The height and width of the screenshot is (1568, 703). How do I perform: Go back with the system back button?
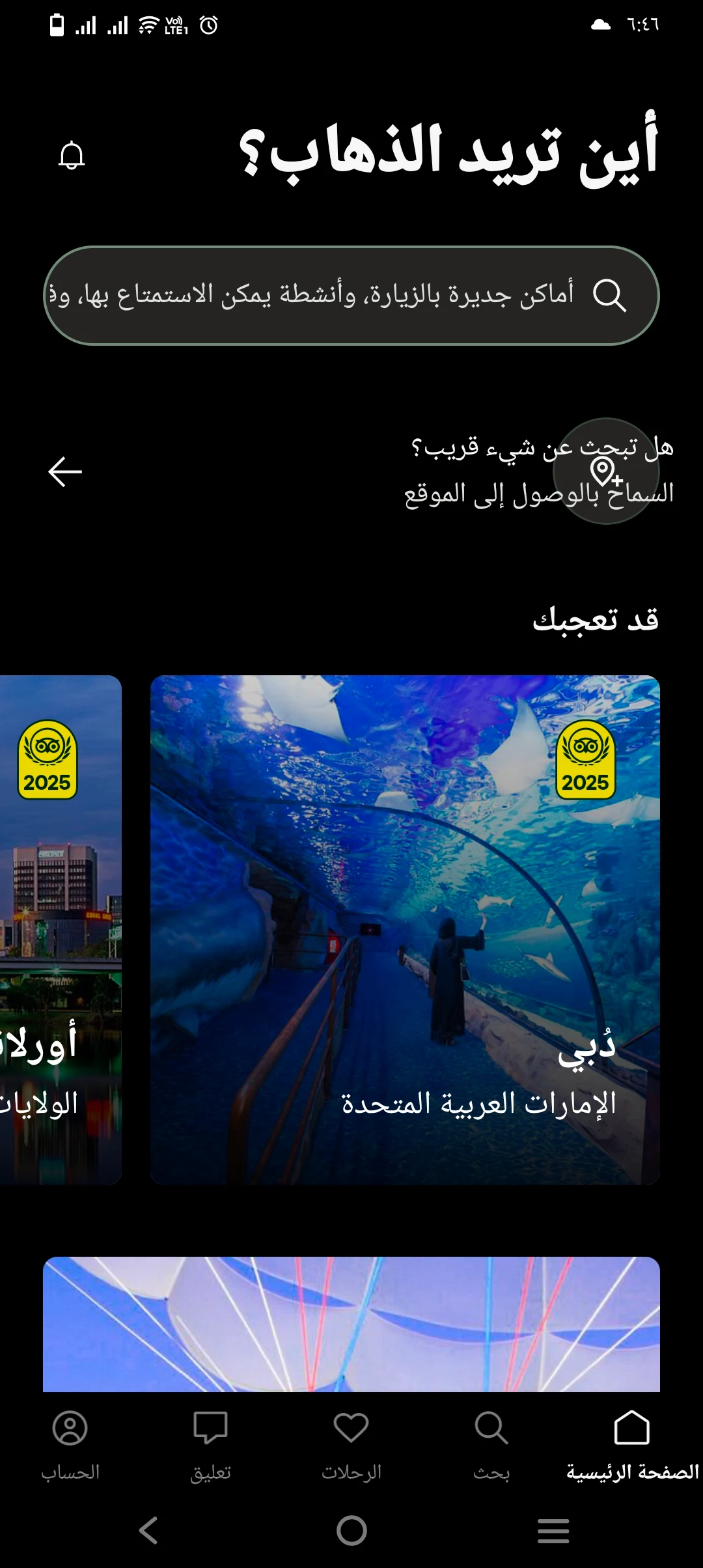pos(149,1530)
